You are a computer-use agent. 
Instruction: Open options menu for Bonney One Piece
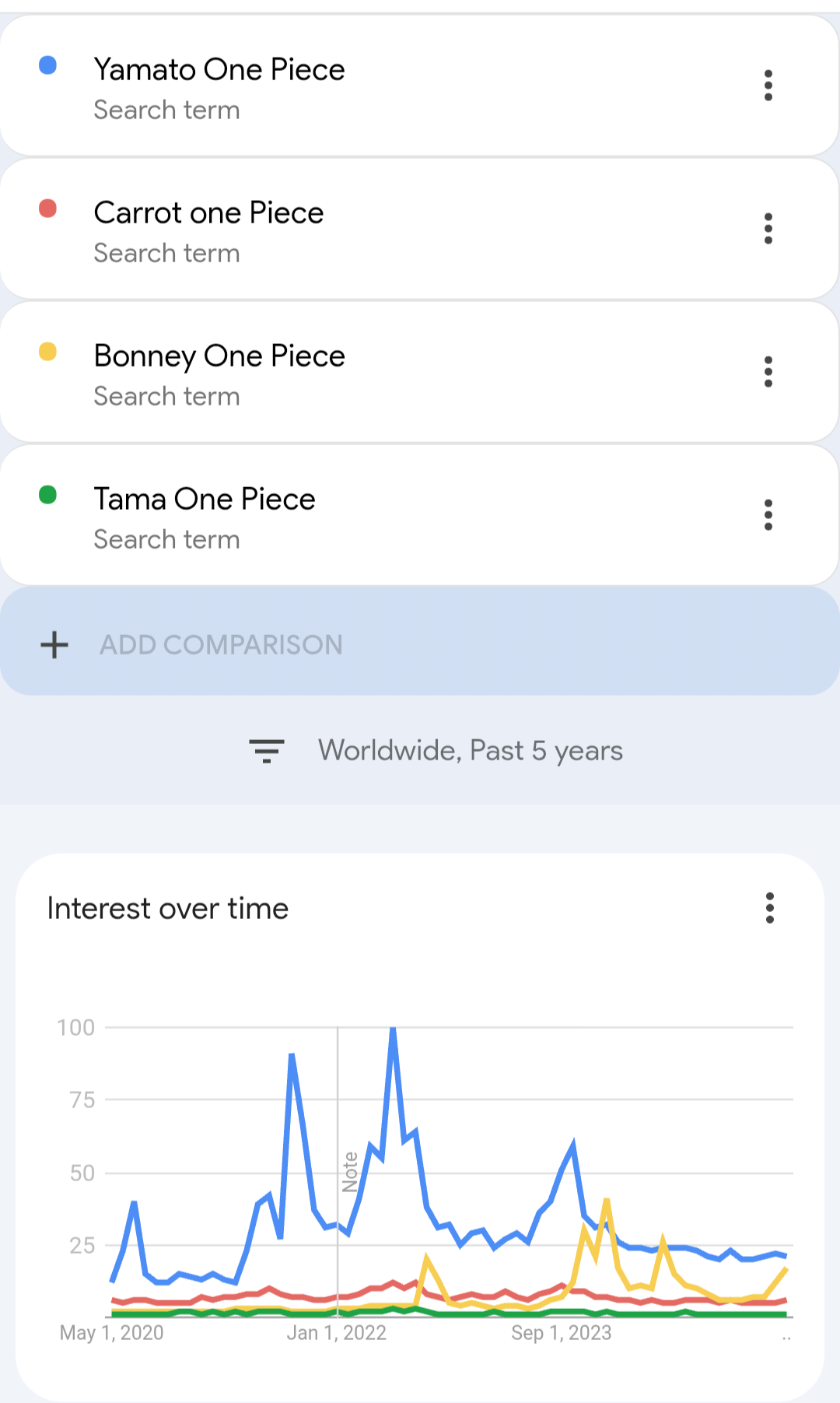point(768,372)
